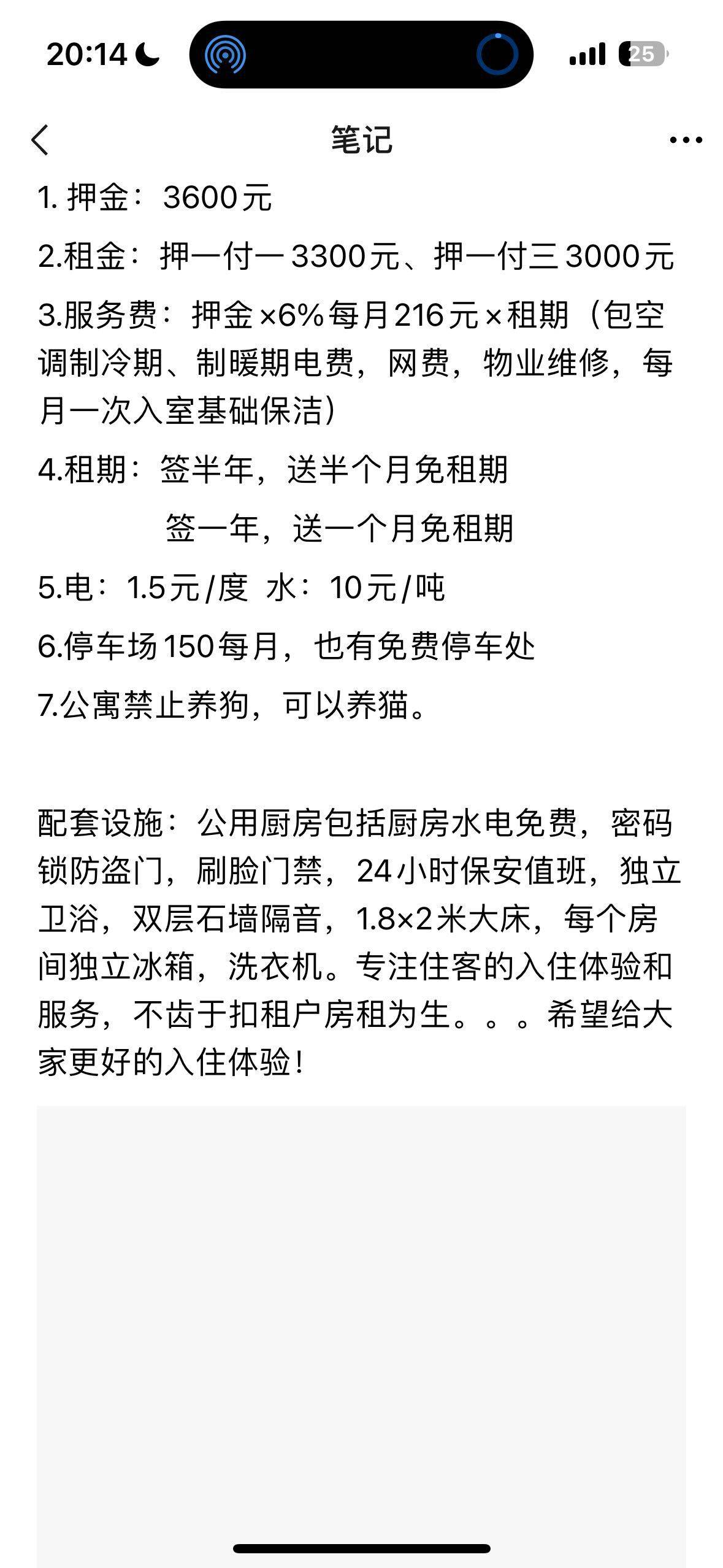
Task: Go back from the 笔记 page
Action: tap(40, 140)
